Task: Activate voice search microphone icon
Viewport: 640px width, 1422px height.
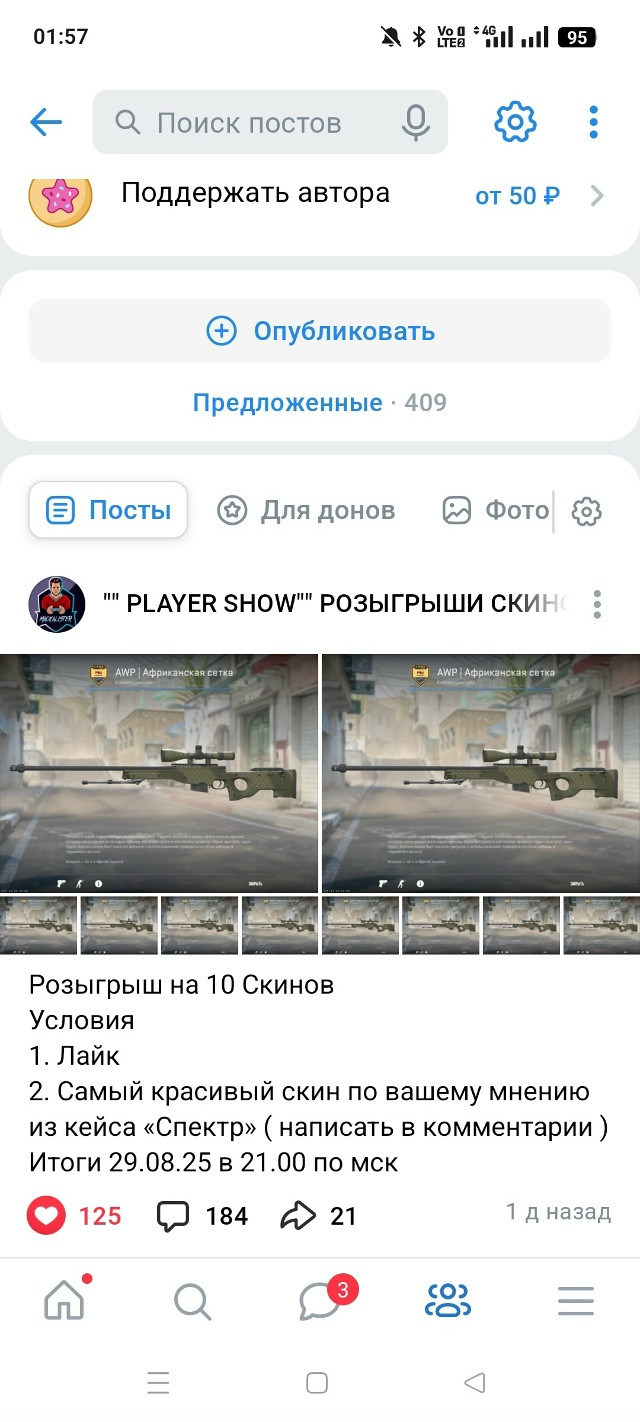Action: [416, 123]
